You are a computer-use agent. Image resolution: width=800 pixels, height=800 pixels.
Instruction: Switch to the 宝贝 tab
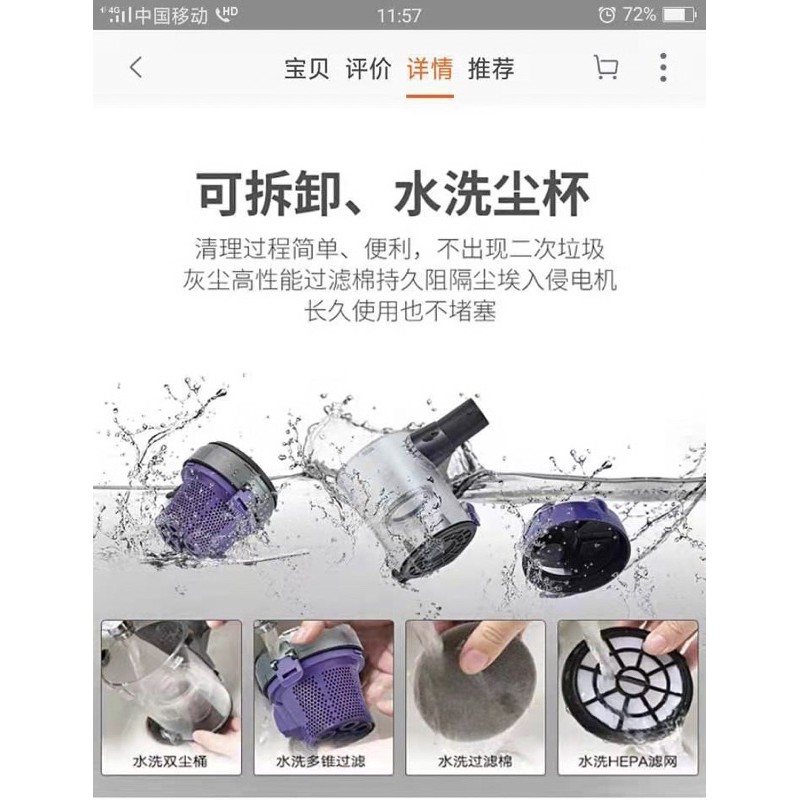tap(307, 69)
